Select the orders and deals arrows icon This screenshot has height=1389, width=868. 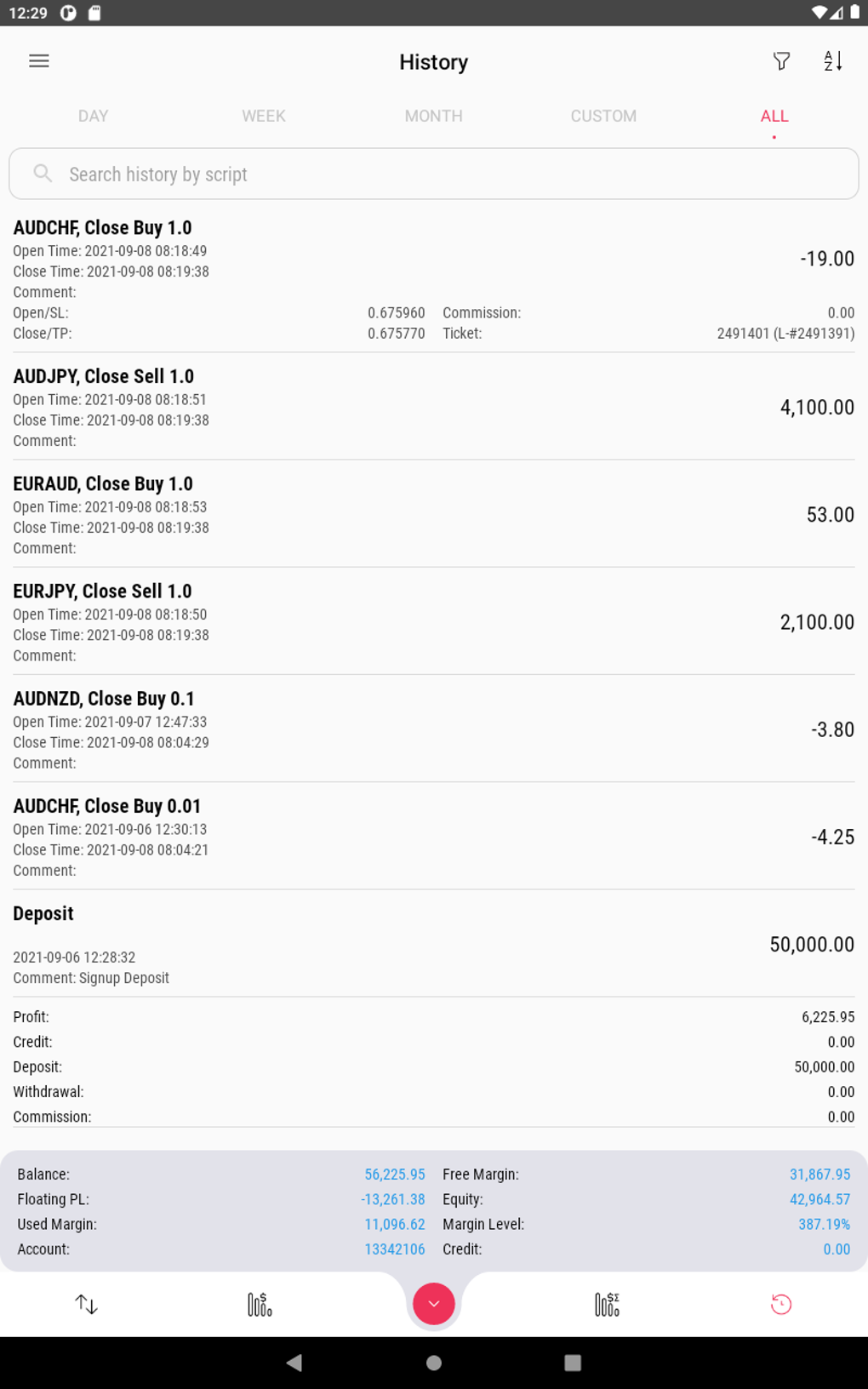pos(86,1303)
